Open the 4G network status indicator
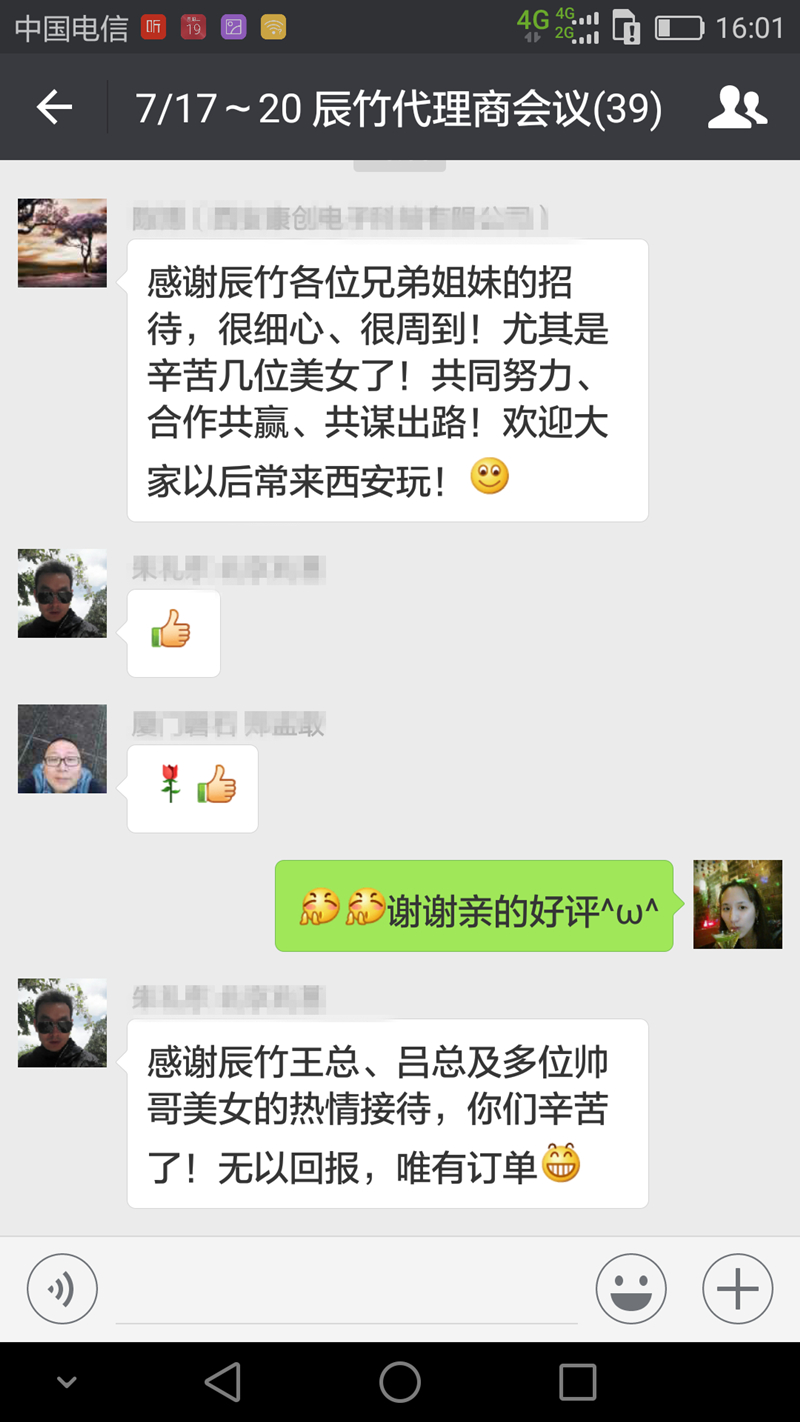 click(531, 26)
